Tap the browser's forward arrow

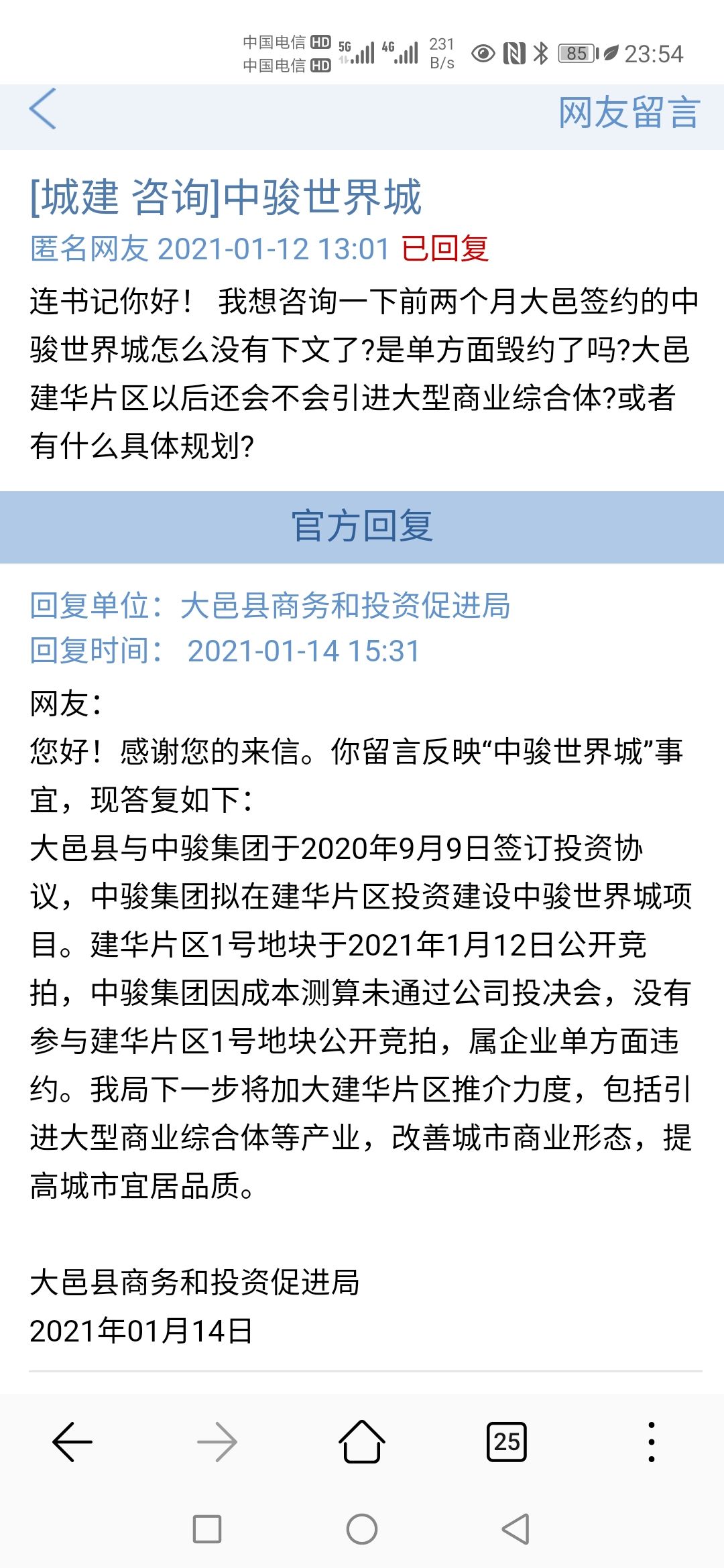click(217, 1441)
